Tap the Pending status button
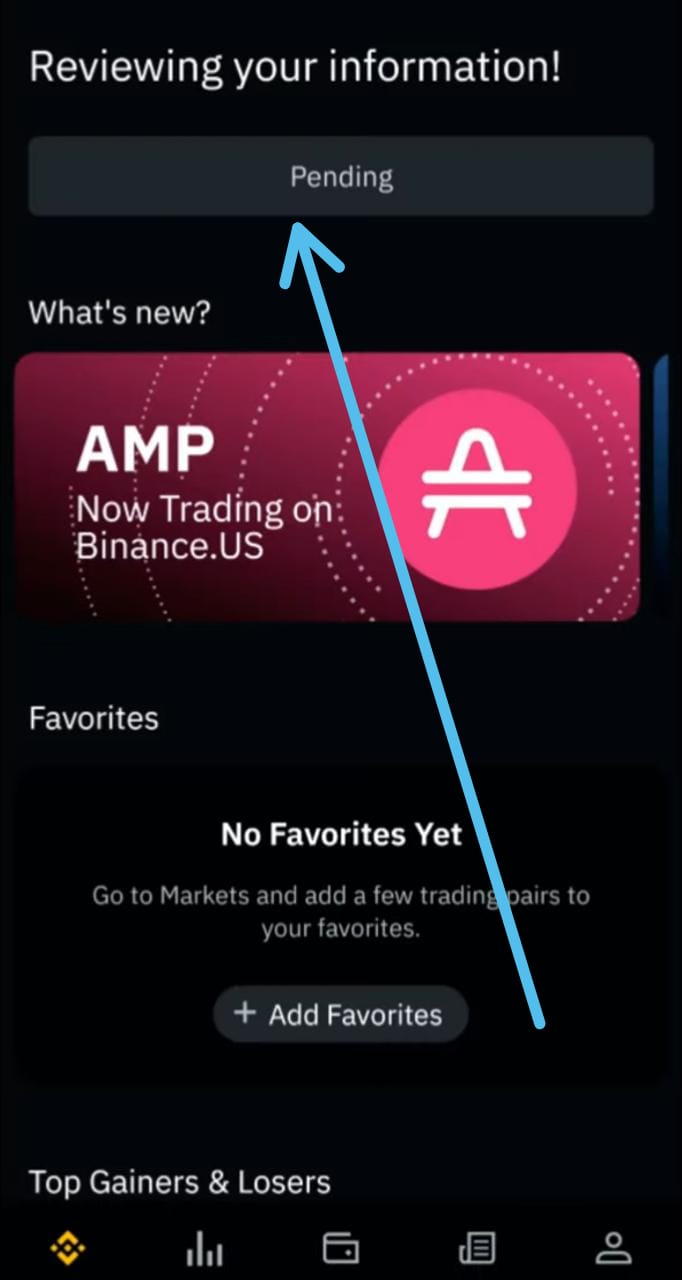 pyautogui.click(x=341, y=177)
